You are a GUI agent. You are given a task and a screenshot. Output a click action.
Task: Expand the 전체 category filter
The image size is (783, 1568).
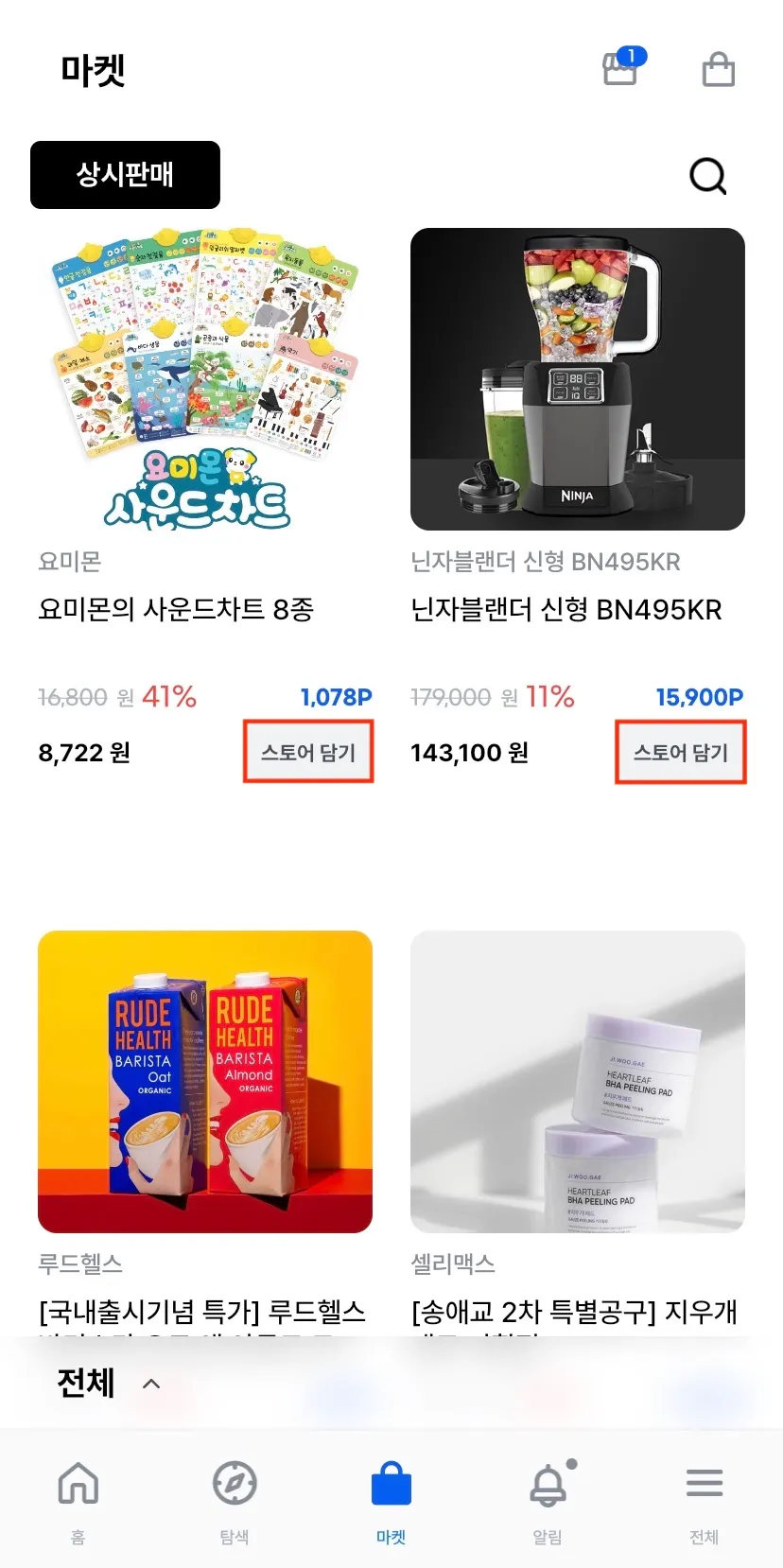coord(108,1383)
